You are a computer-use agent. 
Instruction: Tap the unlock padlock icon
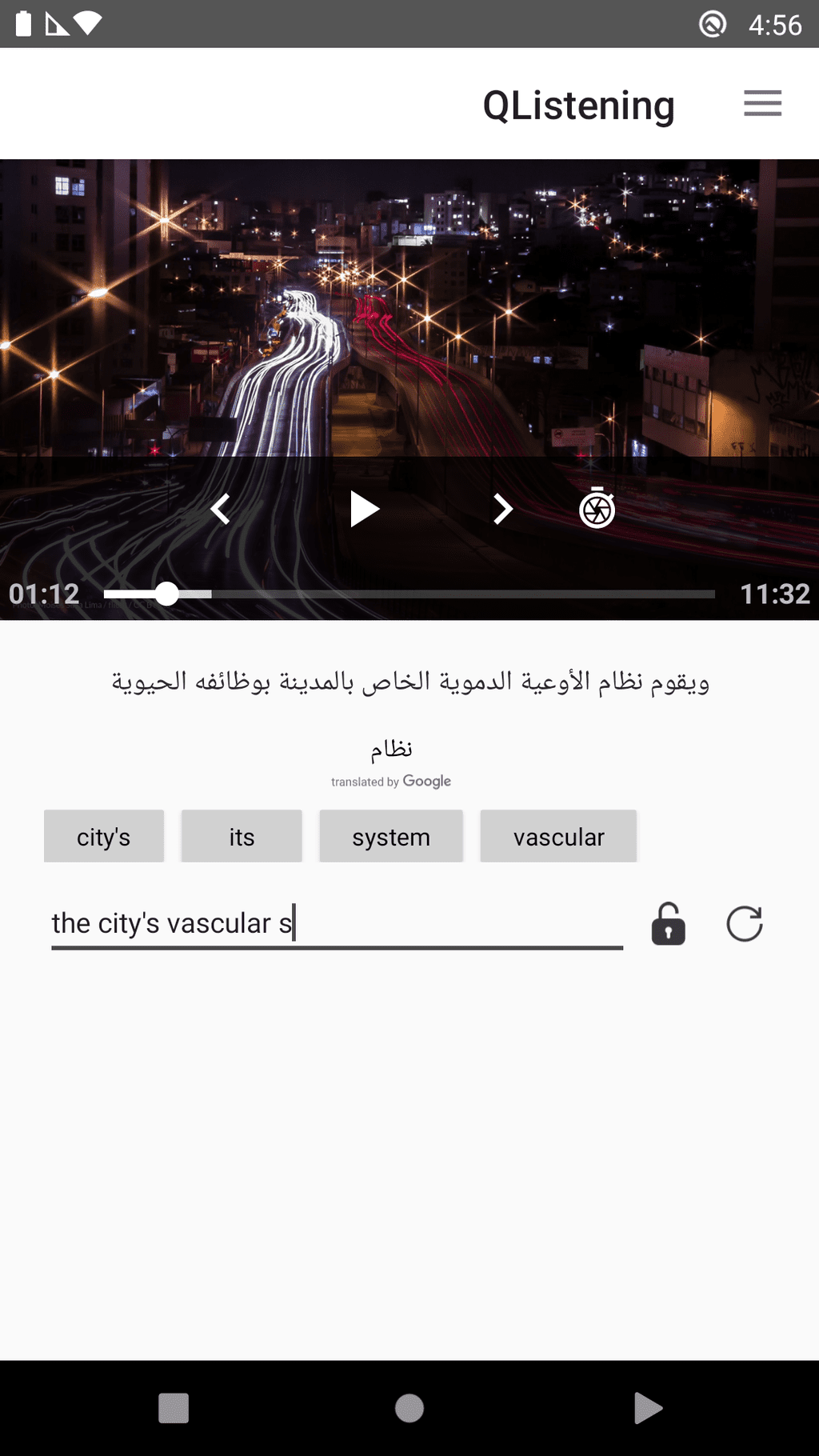(668, 924)
